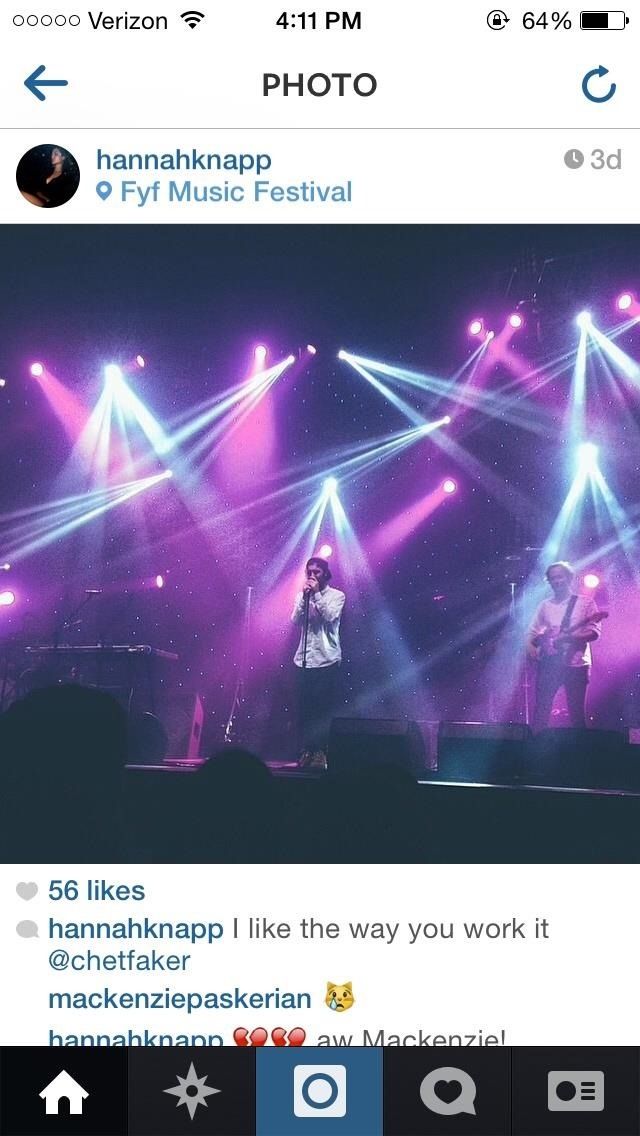The height and width of the screenshot is (1136, 640).
Task: Switch to the Home tab
Action: (63, 1091)
